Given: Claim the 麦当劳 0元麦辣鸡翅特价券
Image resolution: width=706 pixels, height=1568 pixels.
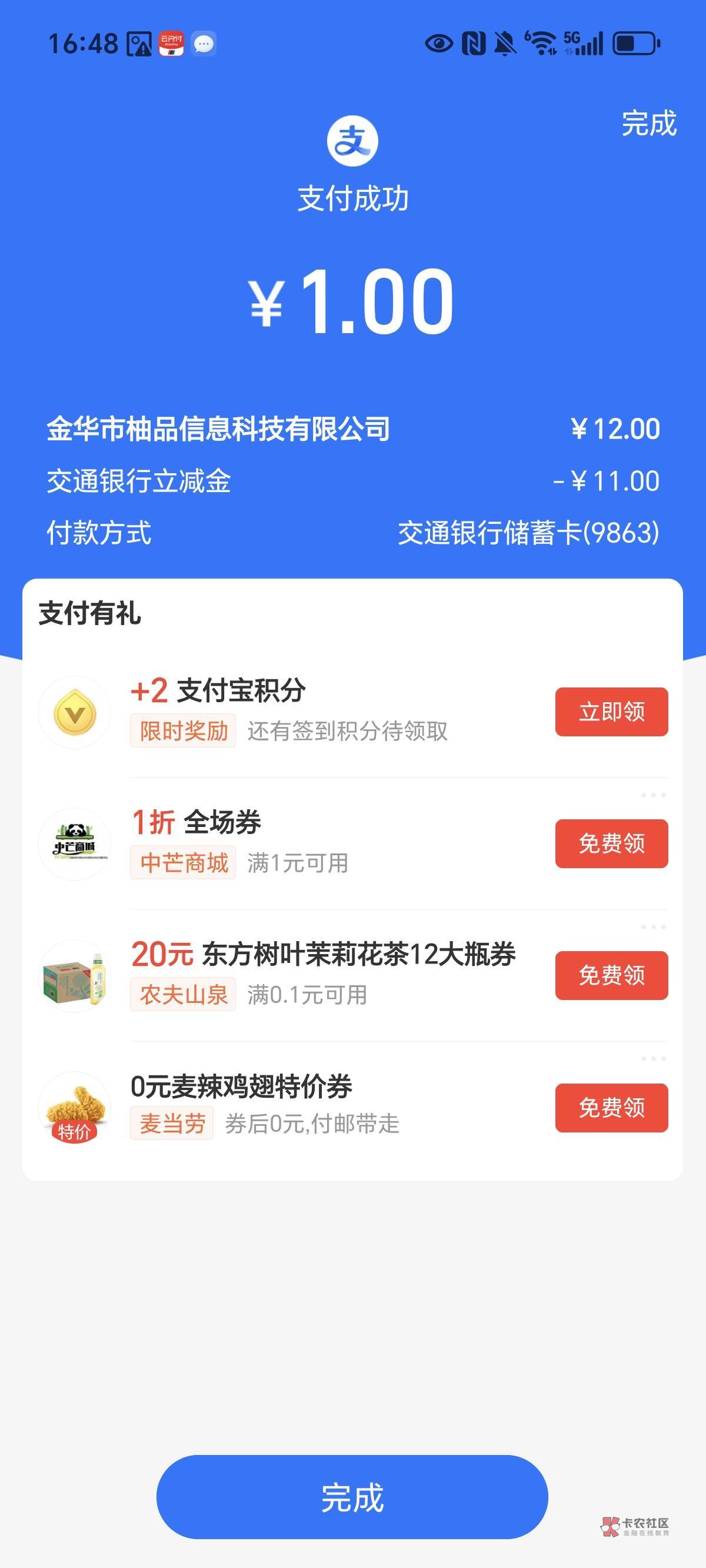Looking at the screenshot, I should (611, 1107).
